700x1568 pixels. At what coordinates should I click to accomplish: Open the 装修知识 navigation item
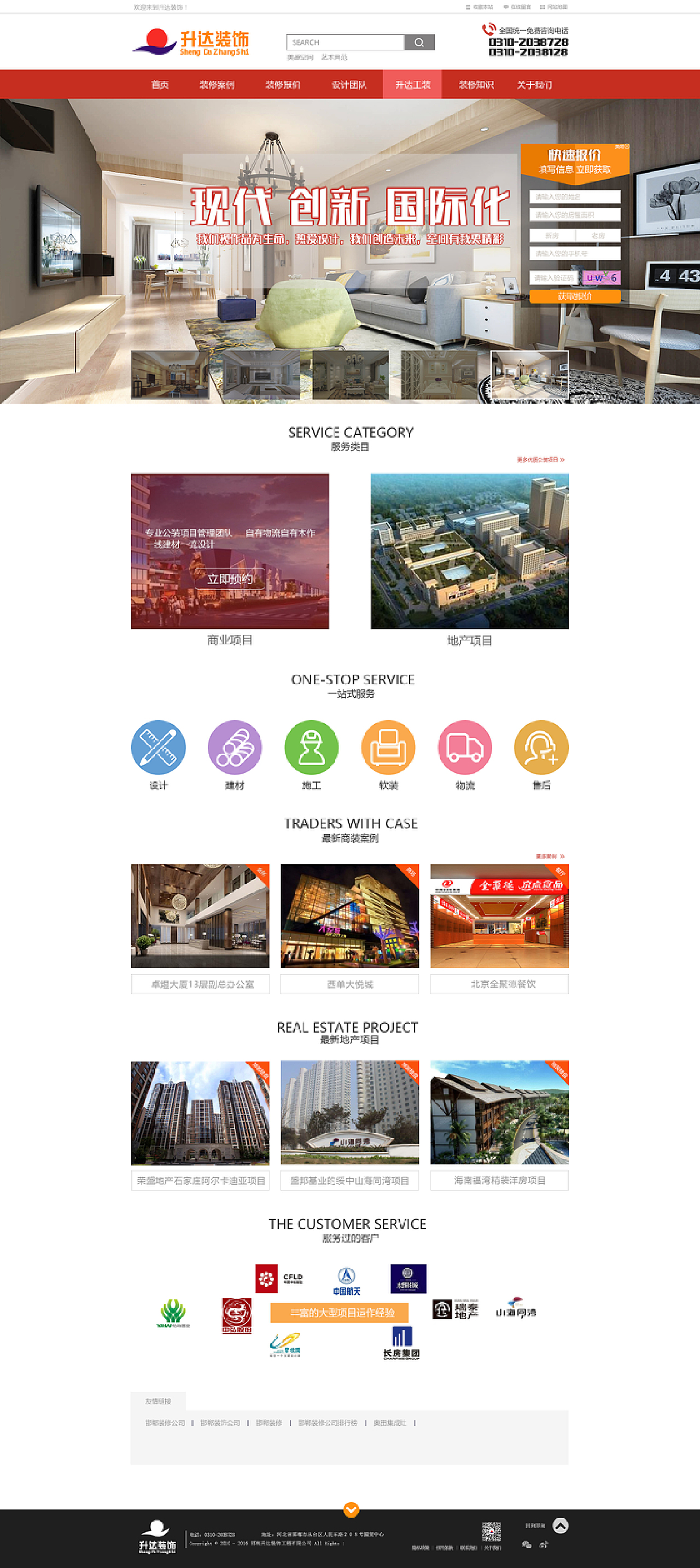click(x=476, y=85)
